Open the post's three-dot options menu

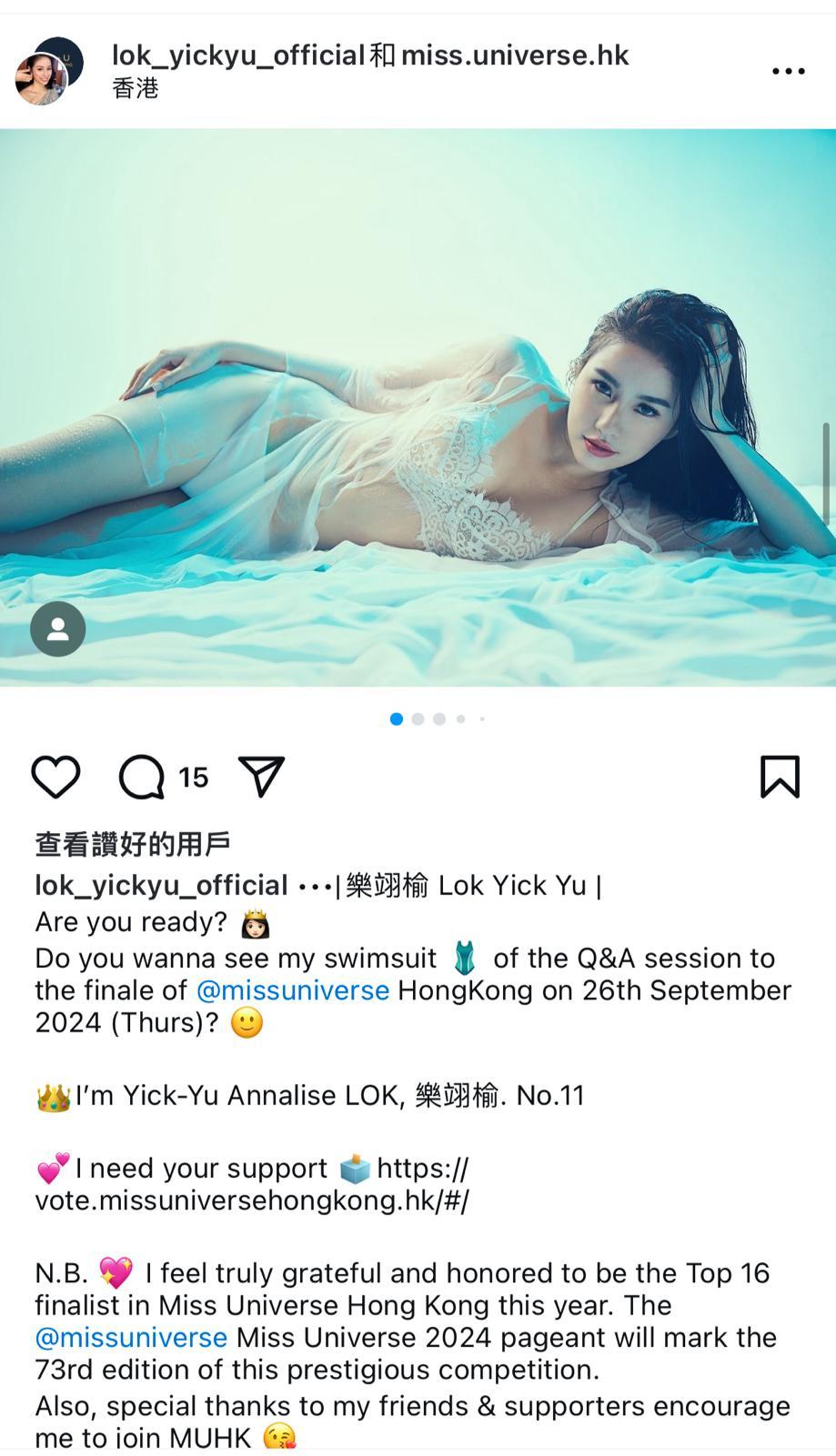[x=788, y=71]
